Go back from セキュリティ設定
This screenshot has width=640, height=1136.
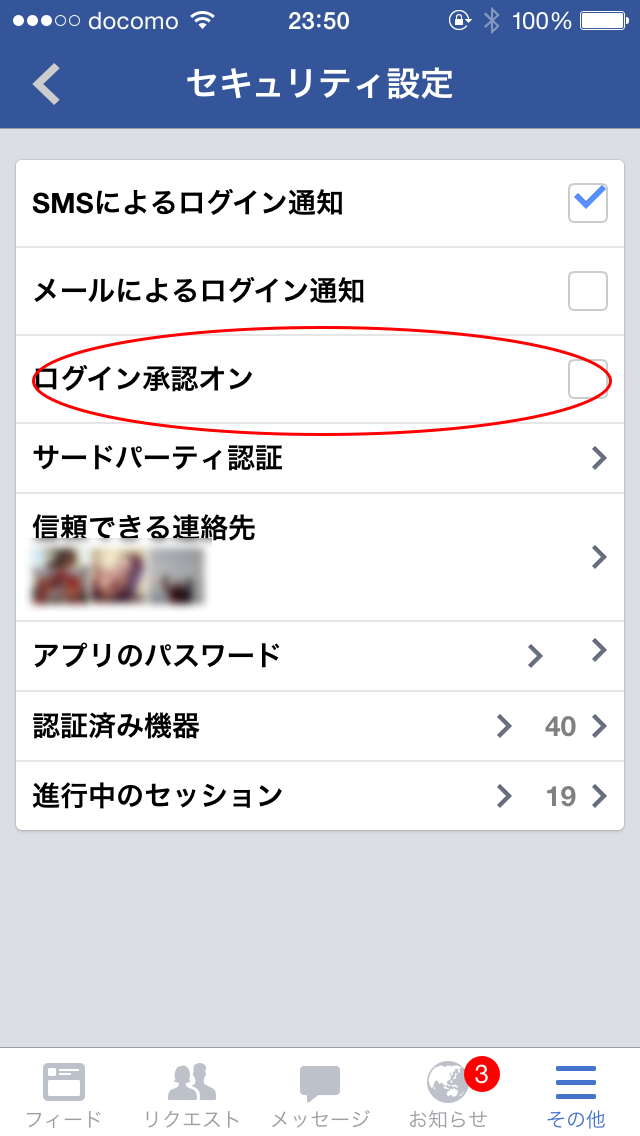46,84
